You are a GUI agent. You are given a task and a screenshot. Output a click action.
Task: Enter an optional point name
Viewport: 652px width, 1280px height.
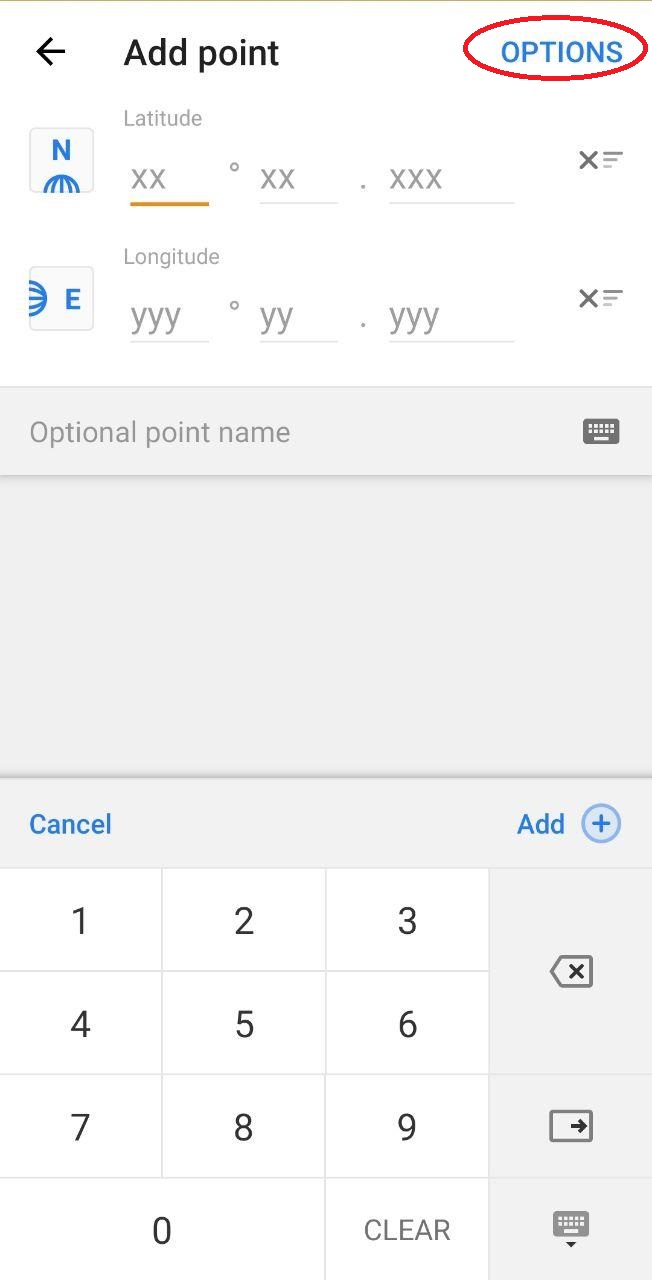(290, 432)
